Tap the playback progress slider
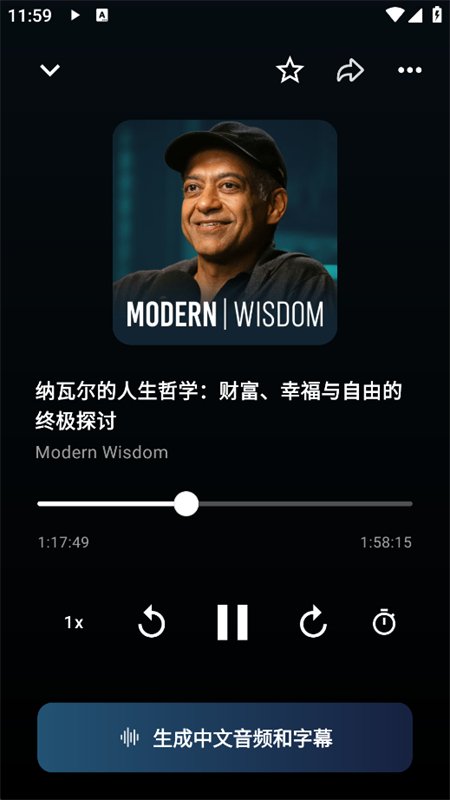 224,504
